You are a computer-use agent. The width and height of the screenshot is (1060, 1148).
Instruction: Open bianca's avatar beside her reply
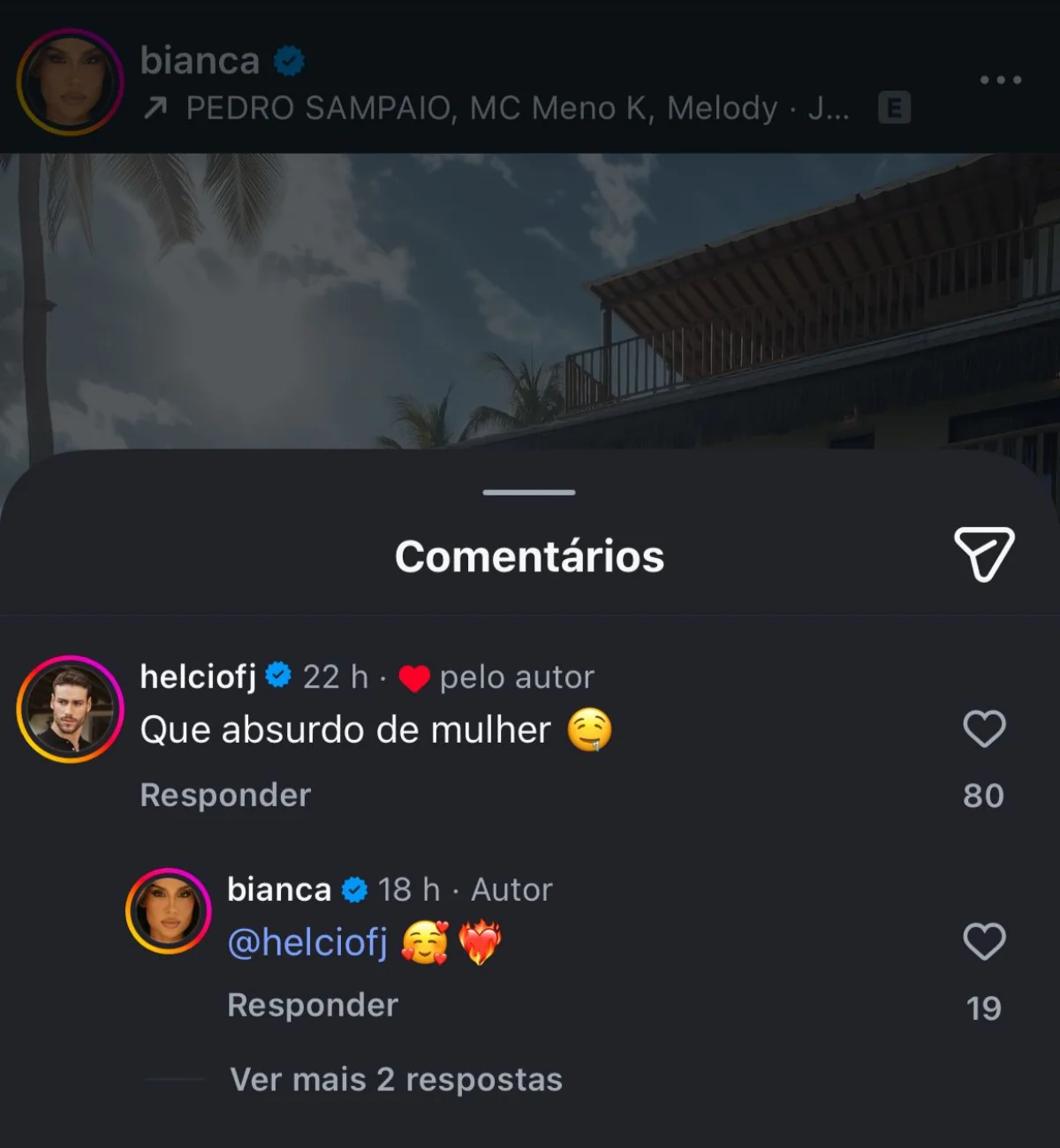(168, 911)
